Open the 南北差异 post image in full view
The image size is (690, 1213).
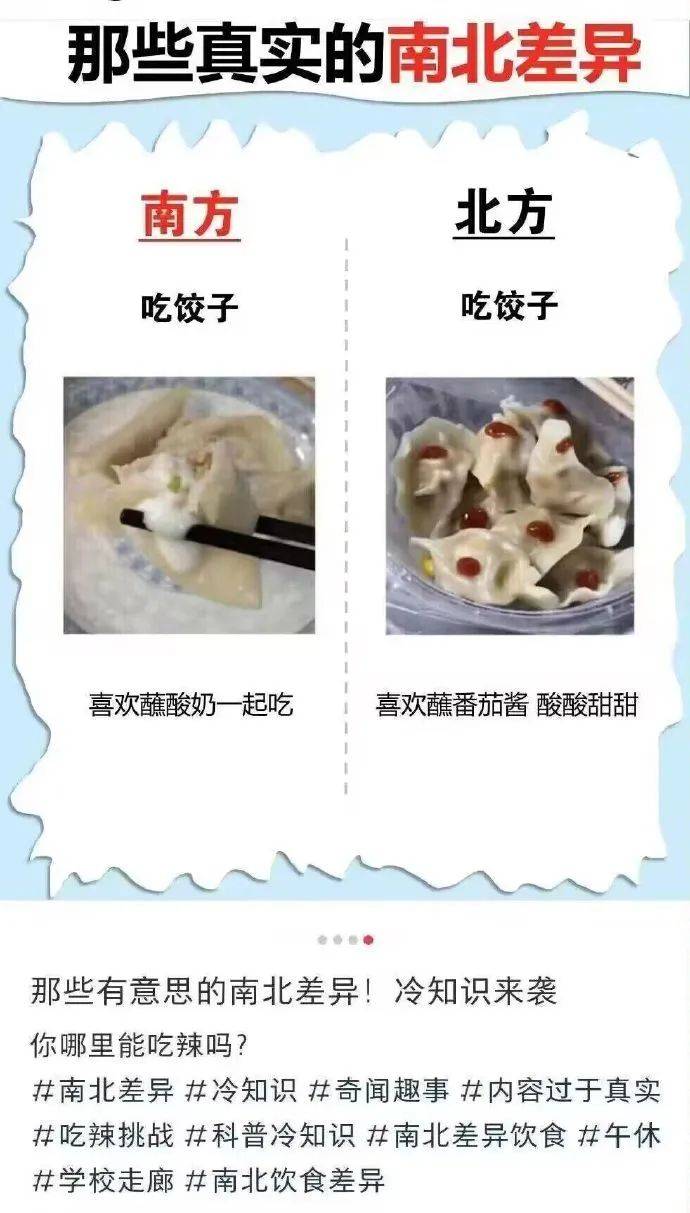[345, 450]
